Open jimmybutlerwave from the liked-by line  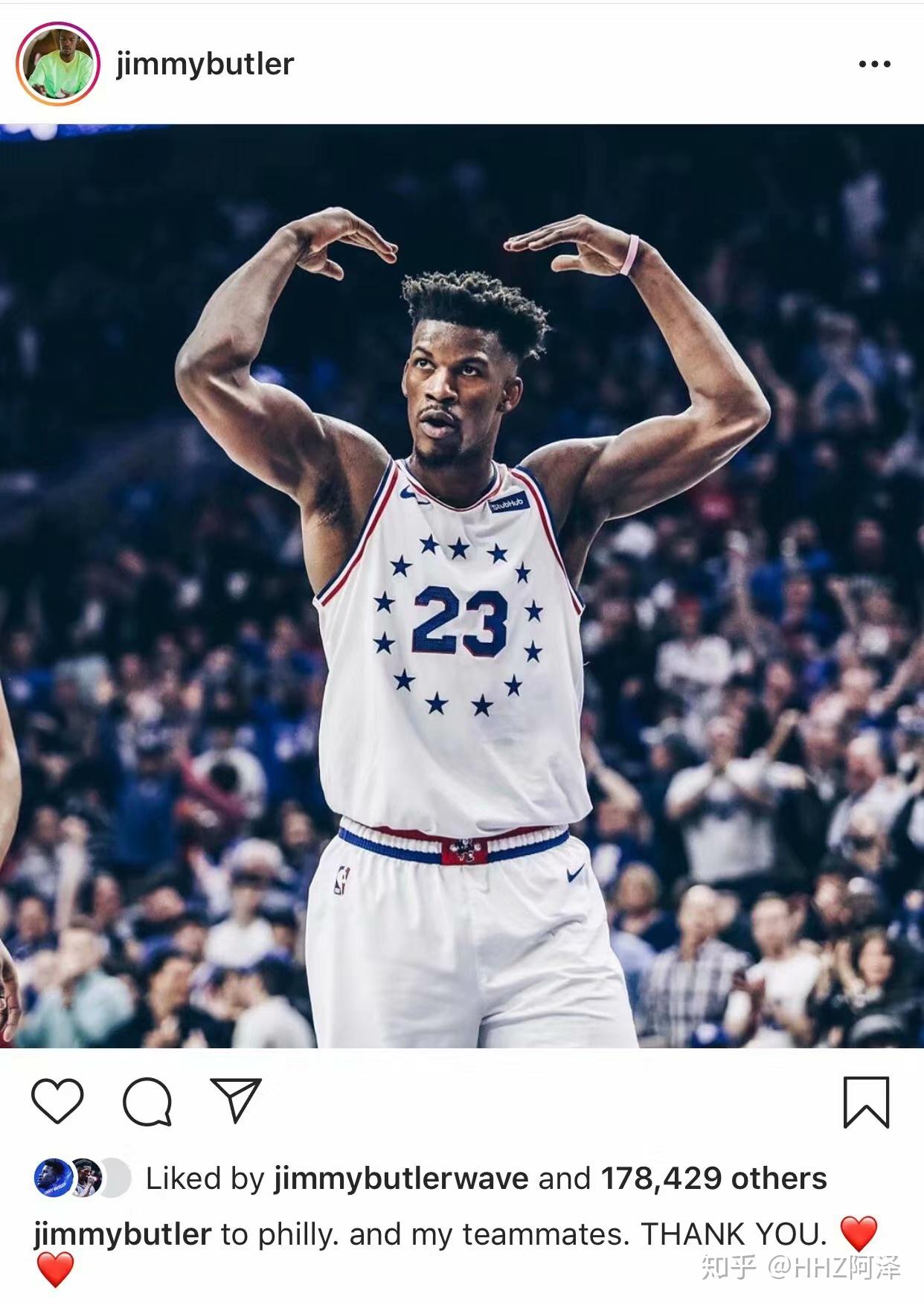click(x=401, y=1179)
